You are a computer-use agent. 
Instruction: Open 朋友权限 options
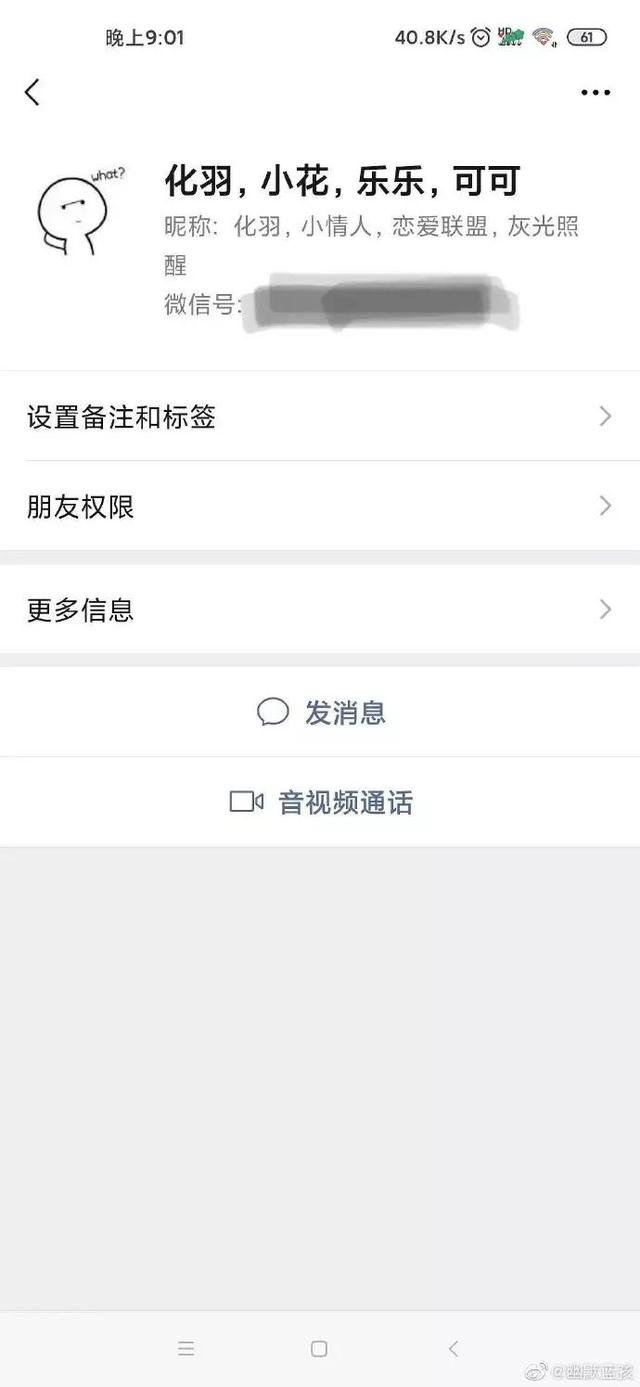(x=320, y=507)
